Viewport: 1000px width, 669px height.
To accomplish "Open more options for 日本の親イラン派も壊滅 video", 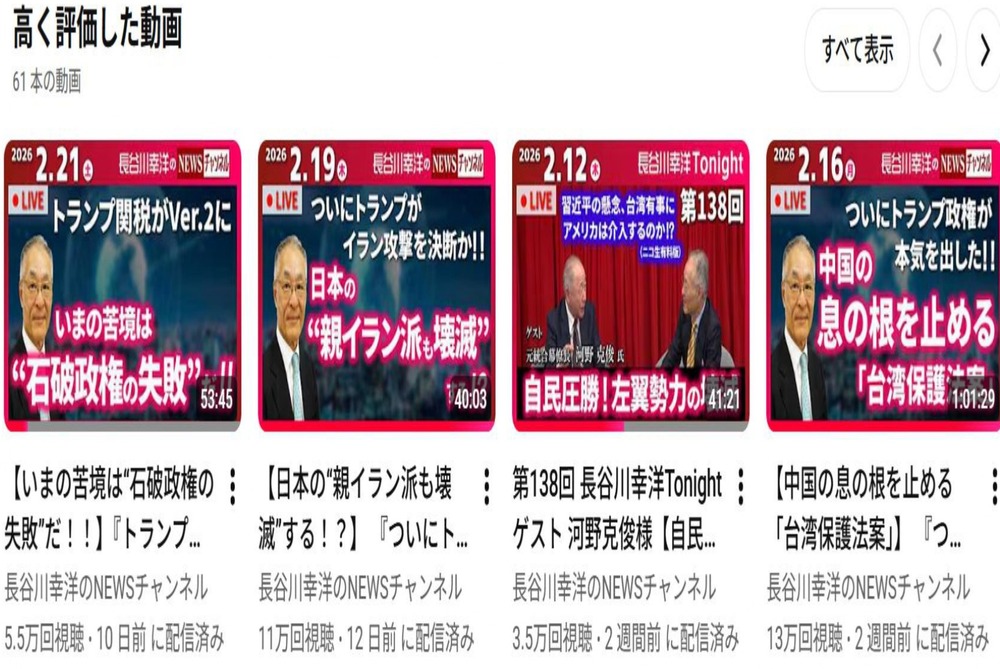I will [486, 487].
